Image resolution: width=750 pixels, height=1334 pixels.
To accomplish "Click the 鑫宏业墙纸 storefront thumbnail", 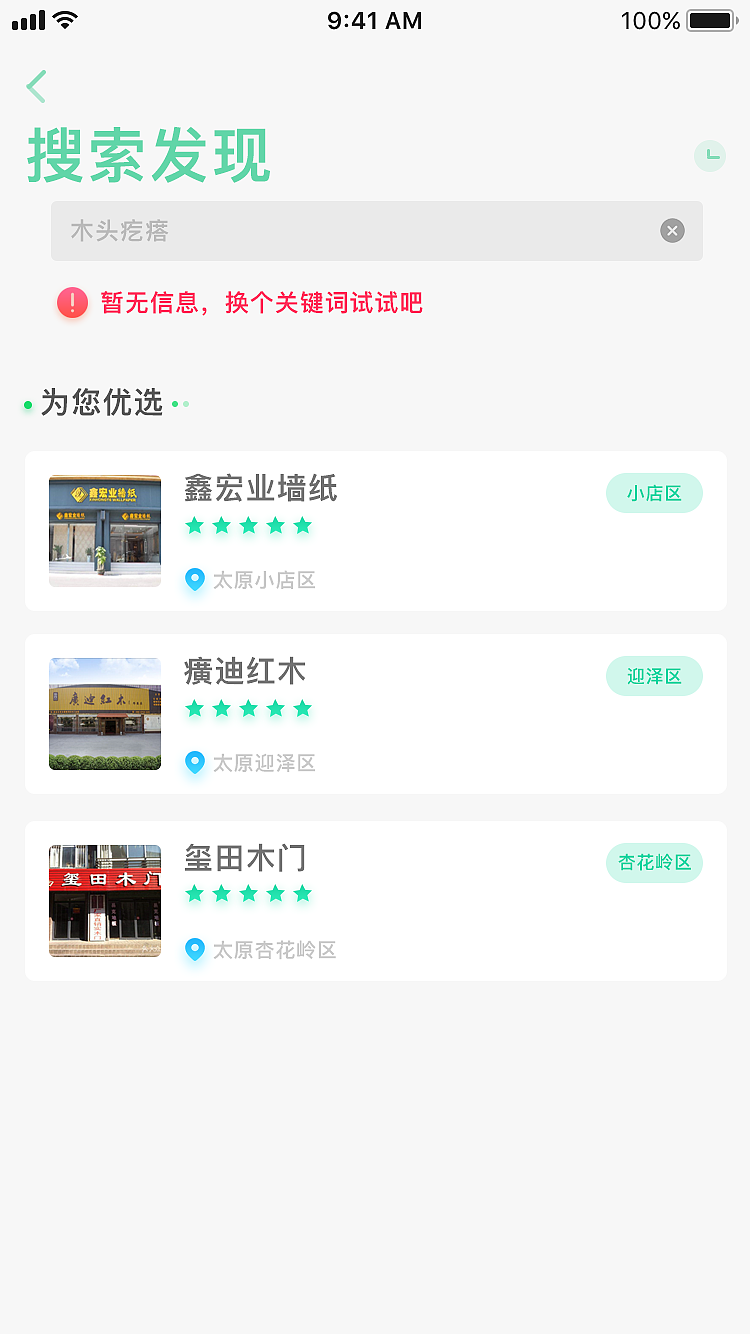I will tap(104, 530).
